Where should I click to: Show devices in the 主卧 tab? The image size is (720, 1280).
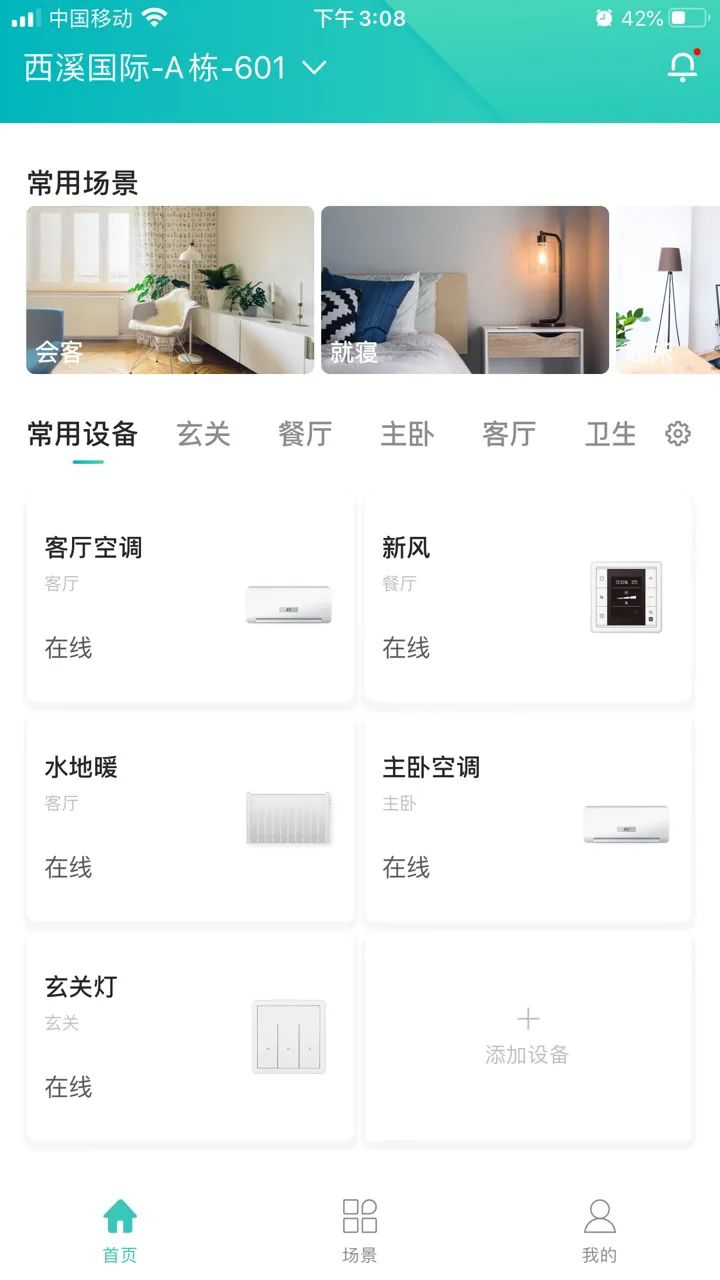[408, 434]
